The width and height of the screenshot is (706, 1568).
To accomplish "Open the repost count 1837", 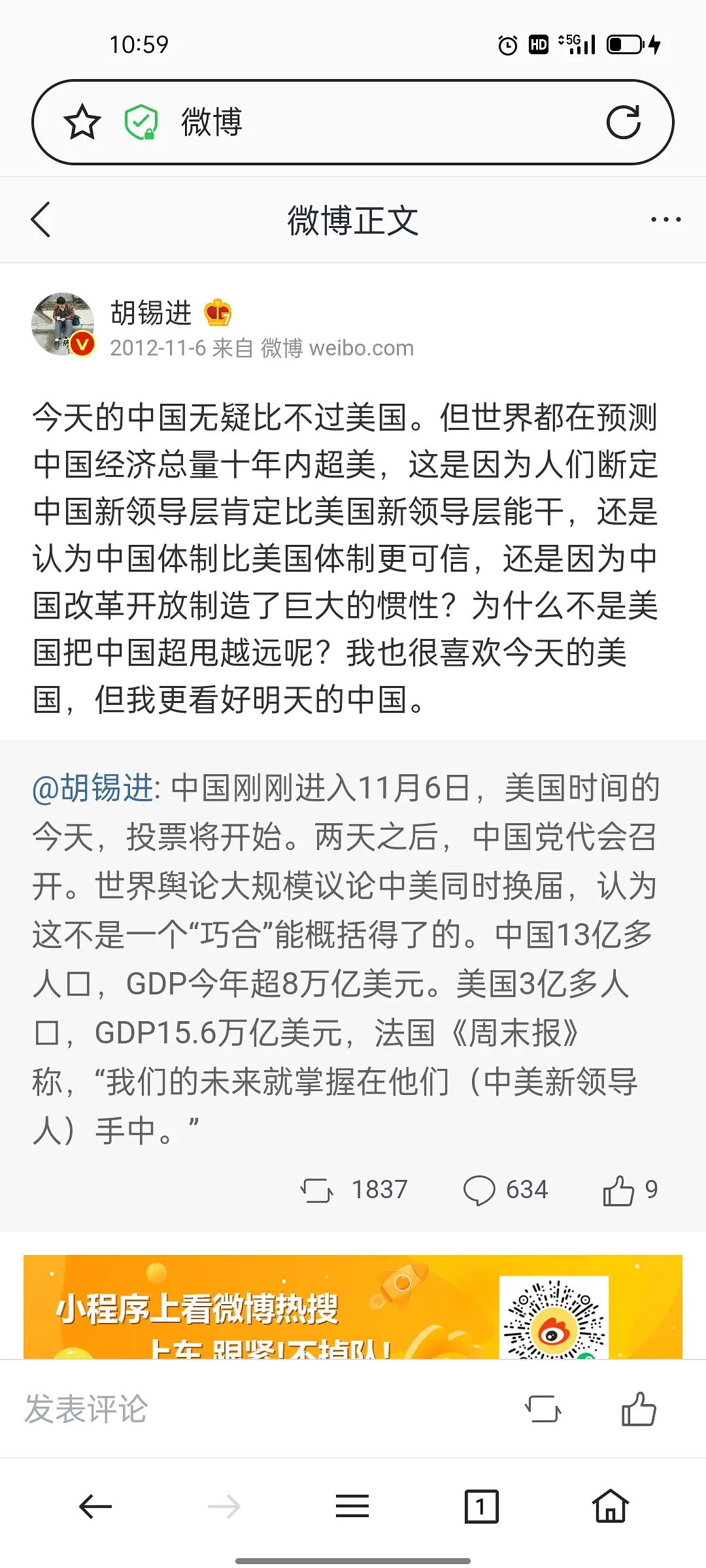I will 355,1190.
